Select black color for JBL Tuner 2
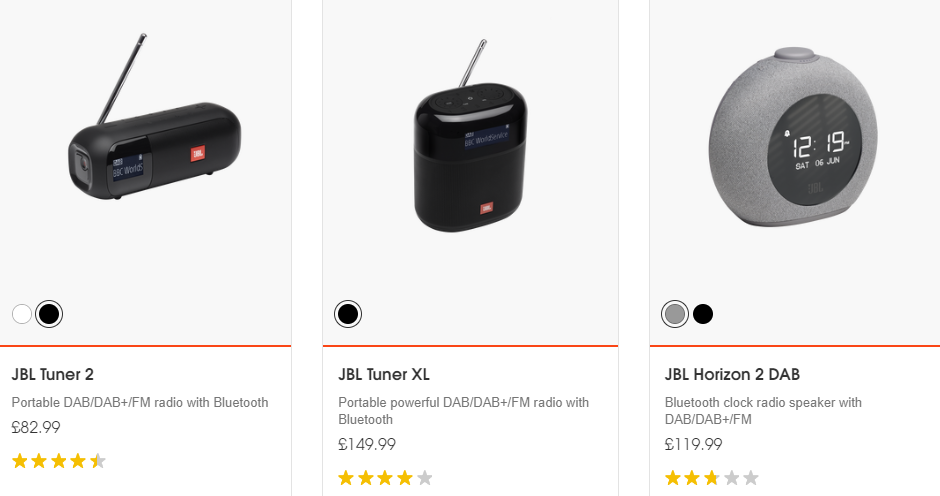 click(x=49, y=314)
